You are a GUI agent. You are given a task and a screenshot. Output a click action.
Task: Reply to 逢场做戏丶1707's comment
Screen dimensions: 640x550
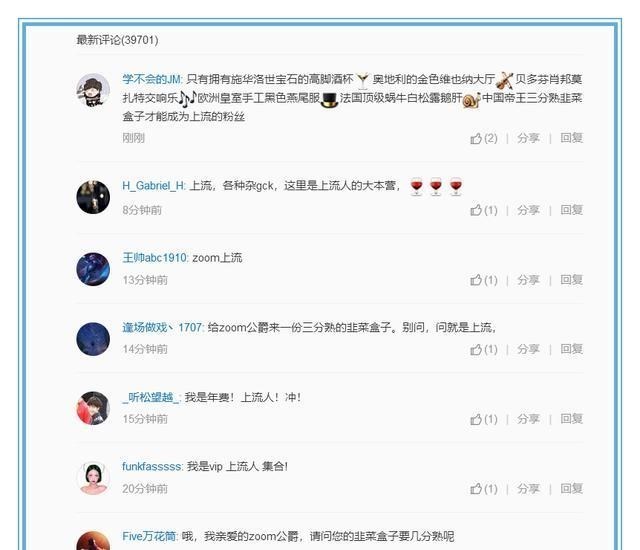pyautogui.click(x=571, y=349)
